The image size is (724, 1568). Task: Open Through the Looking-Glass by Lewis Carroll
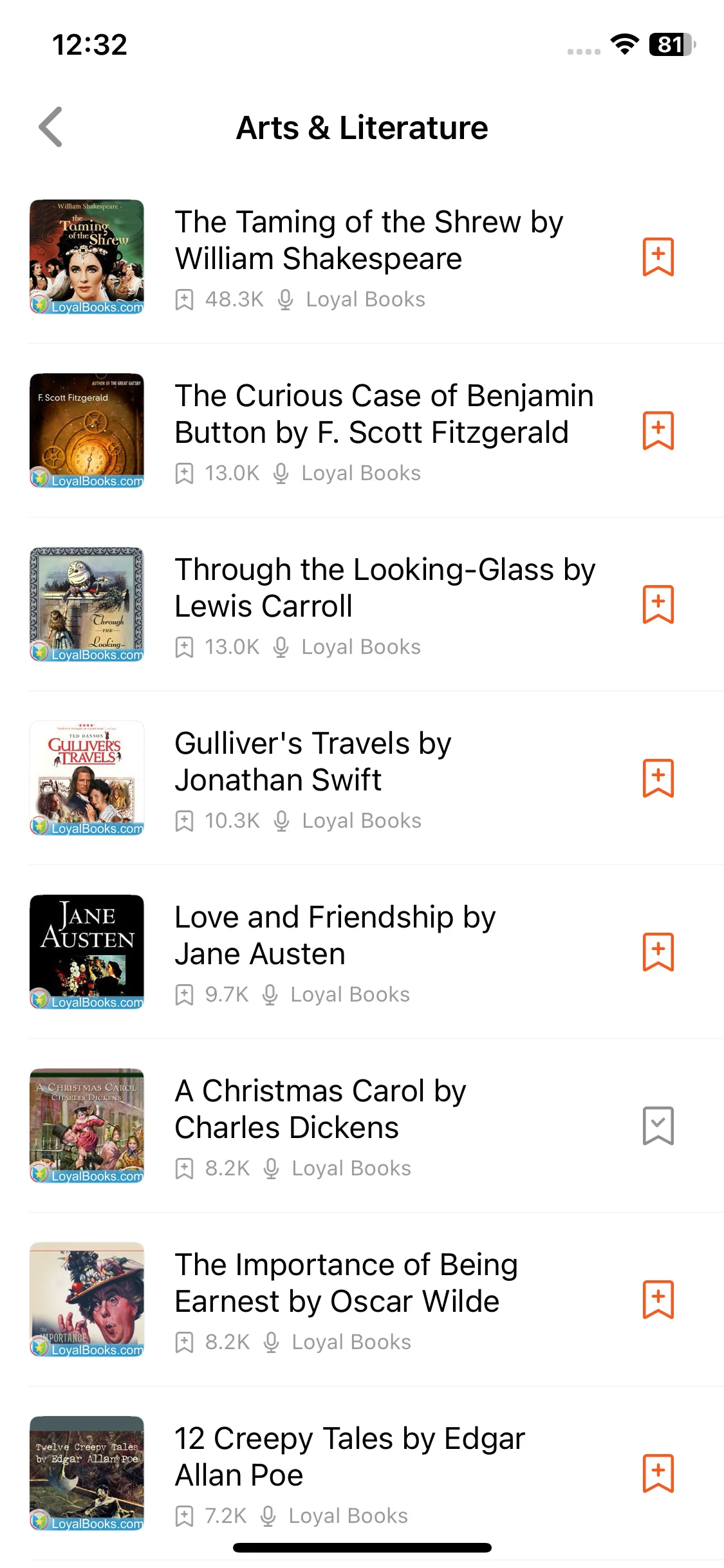[384, 588]
